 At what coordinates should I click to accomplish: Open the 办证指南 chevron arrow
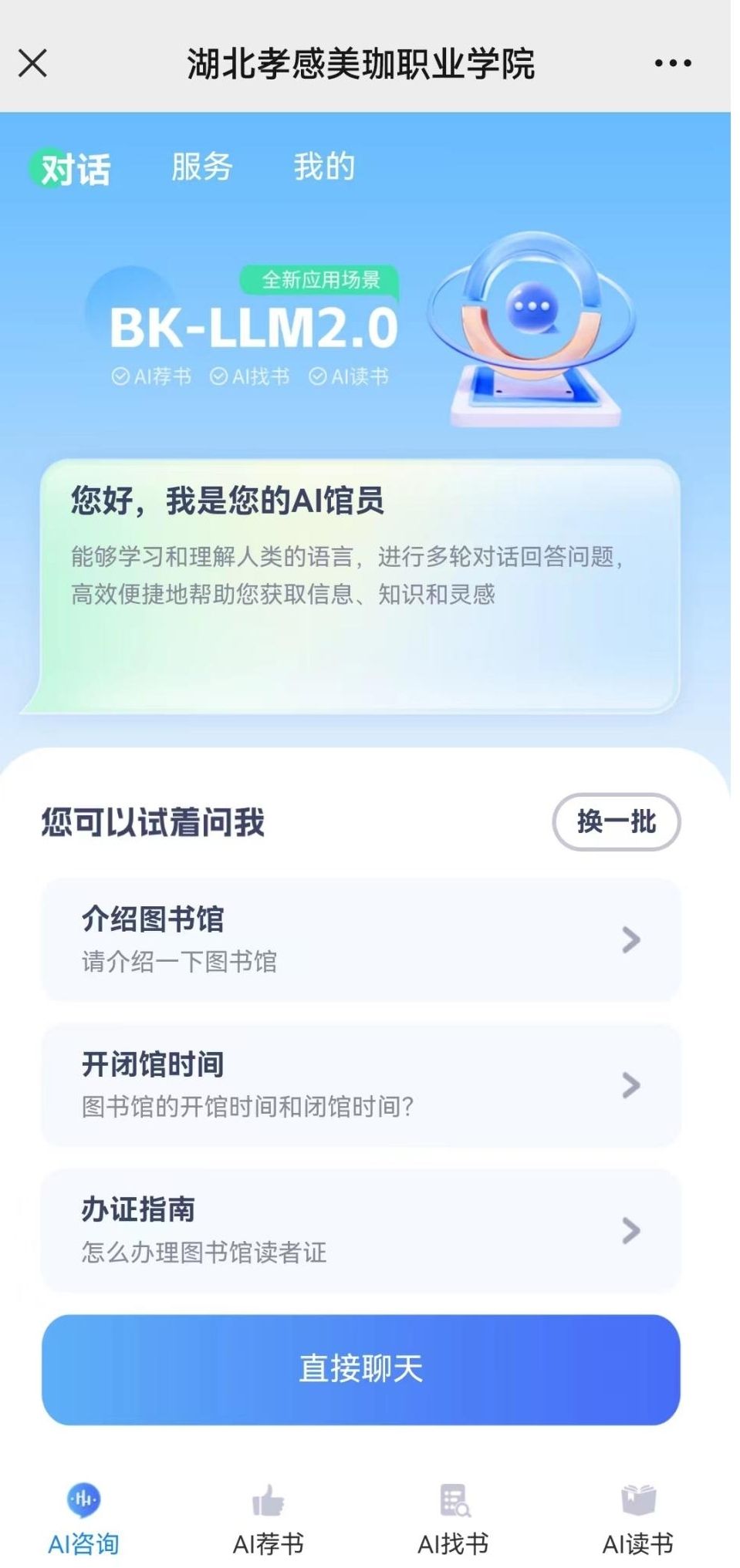click(631, 1230)
